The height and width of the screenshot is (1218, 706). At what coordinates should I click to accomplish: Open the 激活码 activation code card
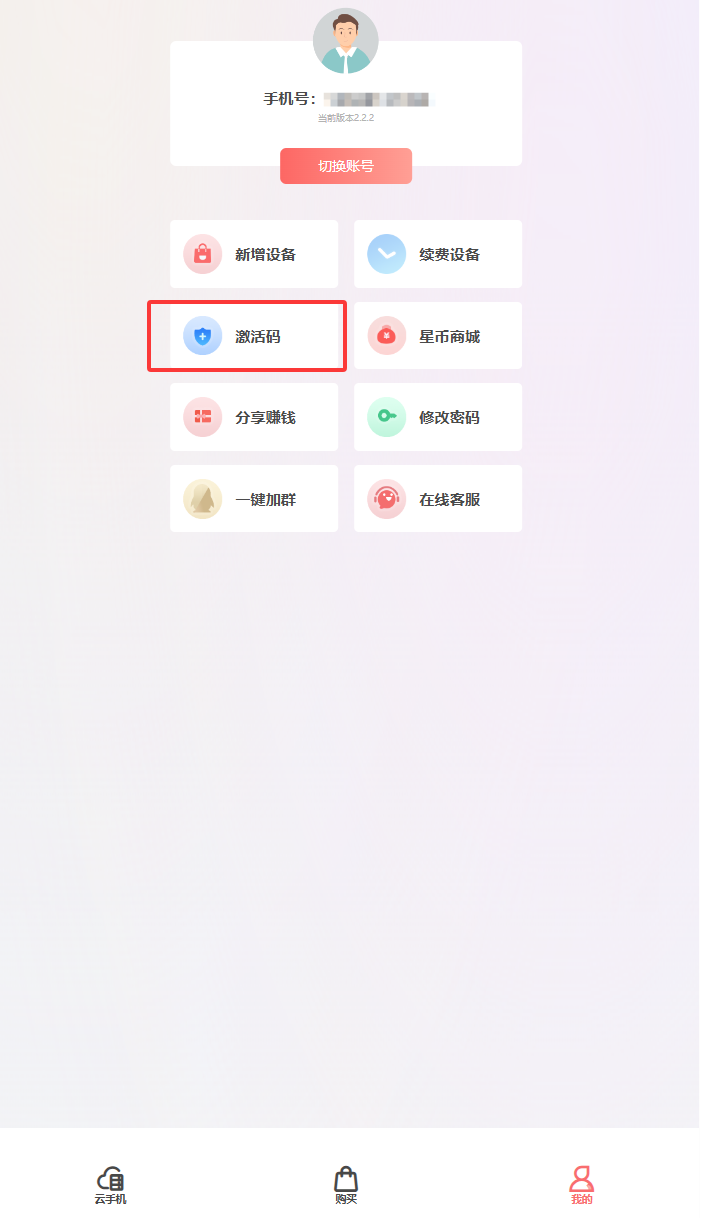[254, 336]
